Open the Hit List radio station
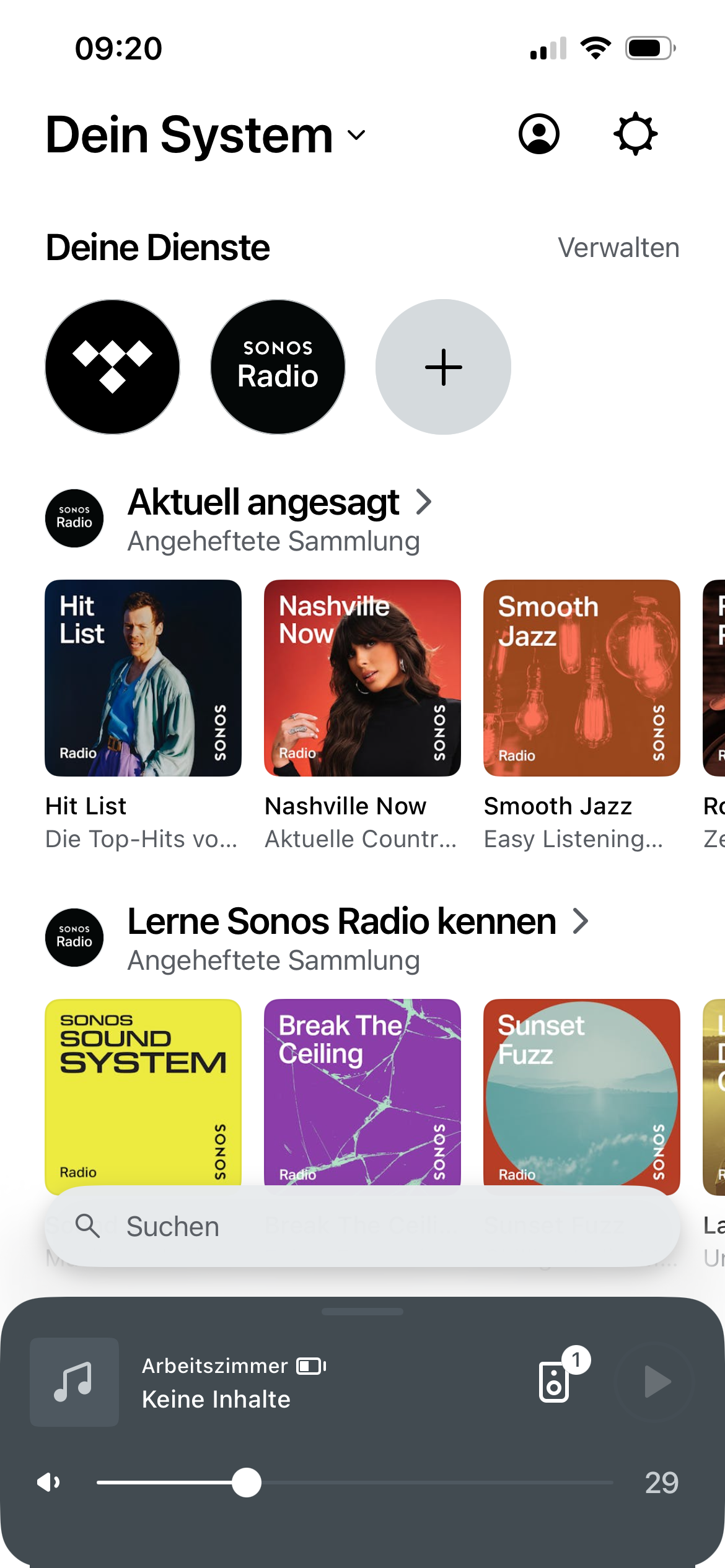The height and width of the screenshot is (1568, 725). [x=143, y=678]
